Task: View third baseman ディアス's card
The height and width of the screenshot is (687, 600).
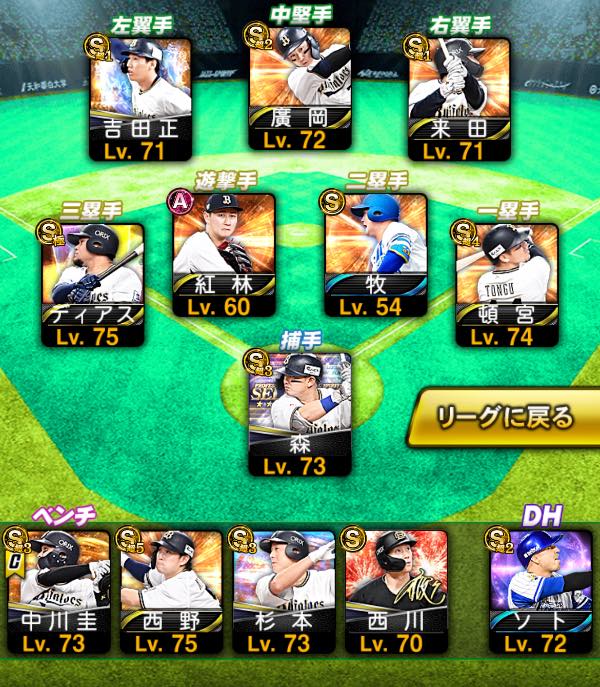Action: pyautogui.click(x=93, y=285)
